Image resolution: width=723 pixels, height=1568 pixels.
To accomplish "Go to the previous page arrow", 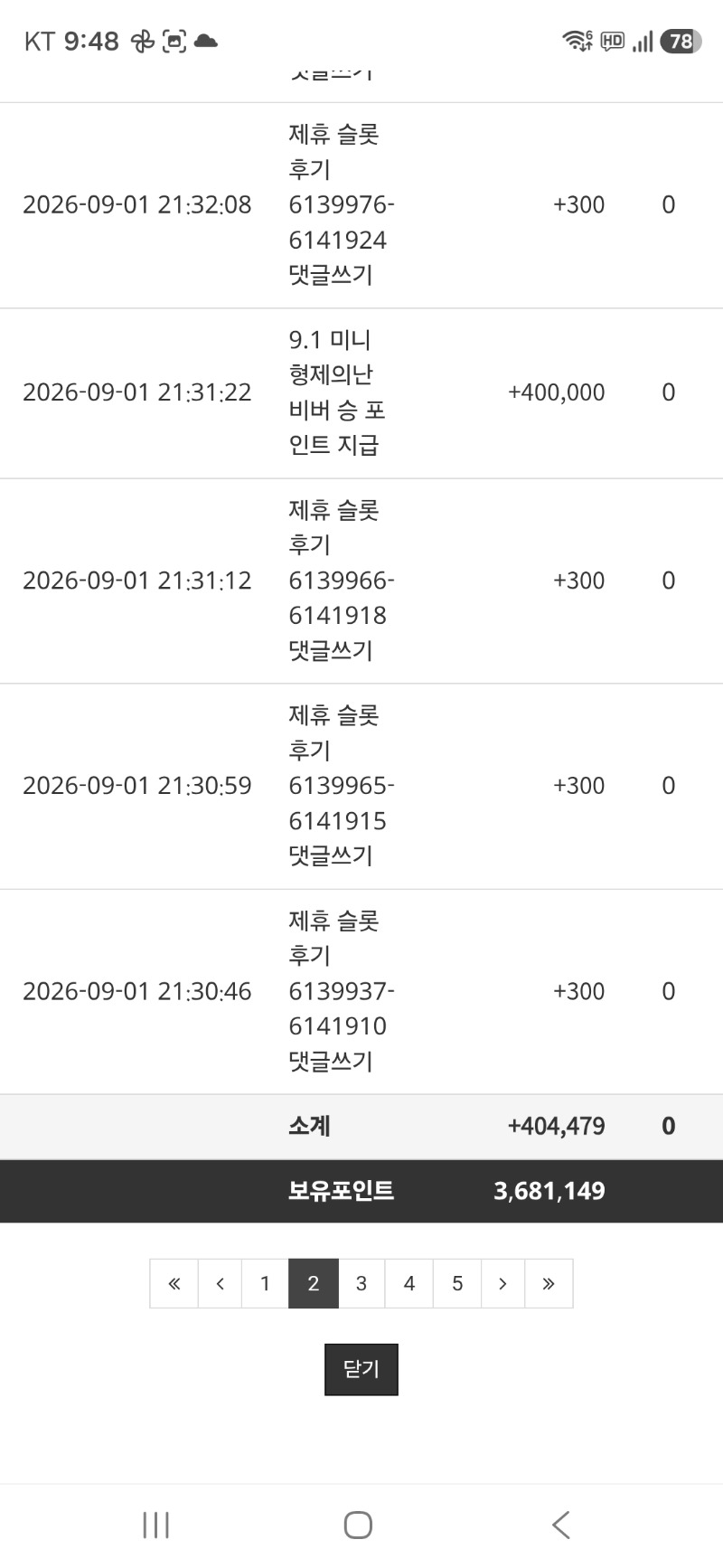I will 220,1283.
